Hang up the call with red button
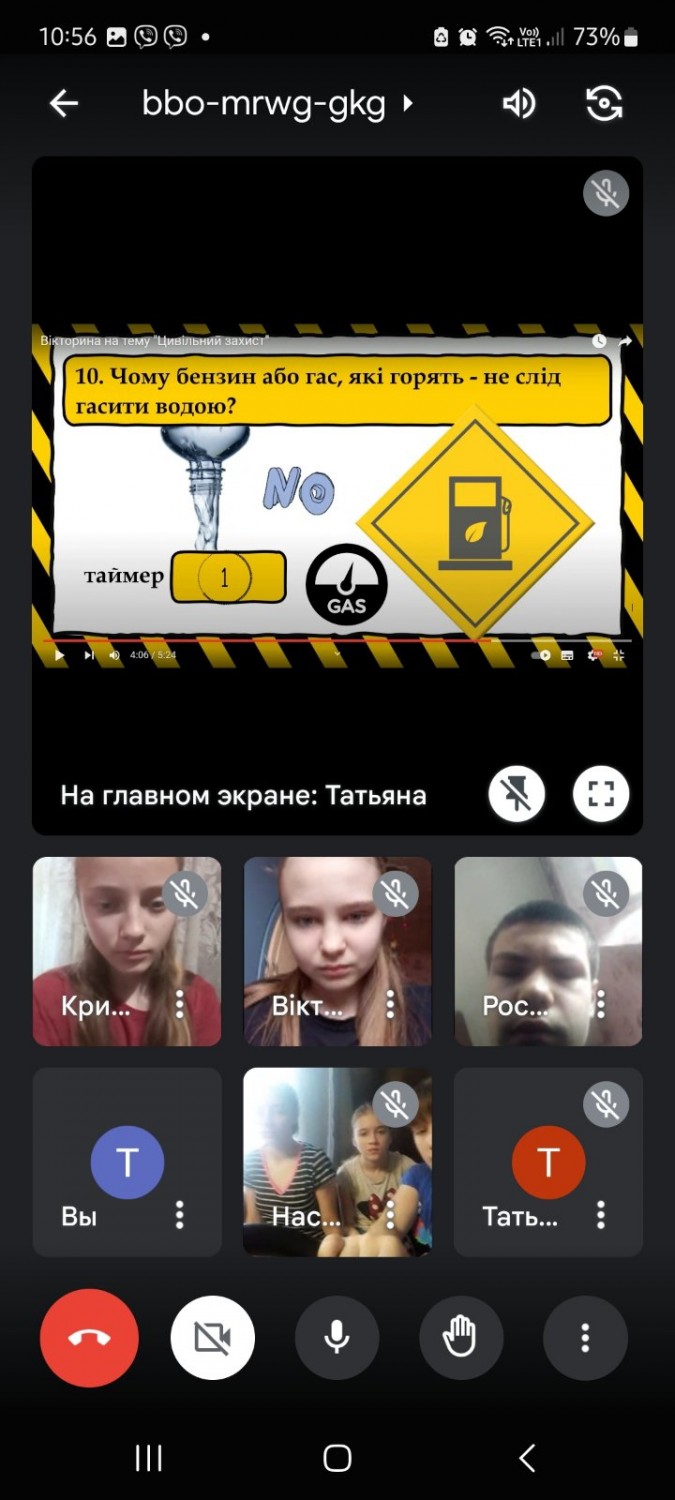 89,1338
